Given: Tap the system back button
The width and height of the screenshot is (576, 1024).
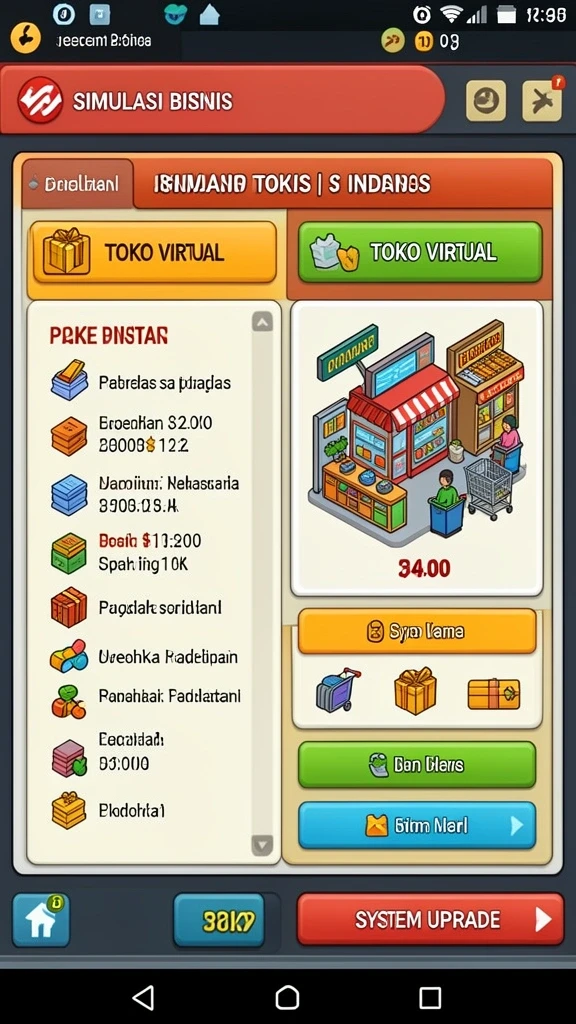Looking at the screenshot, I should pyautogui.click(x=143, y=997).
